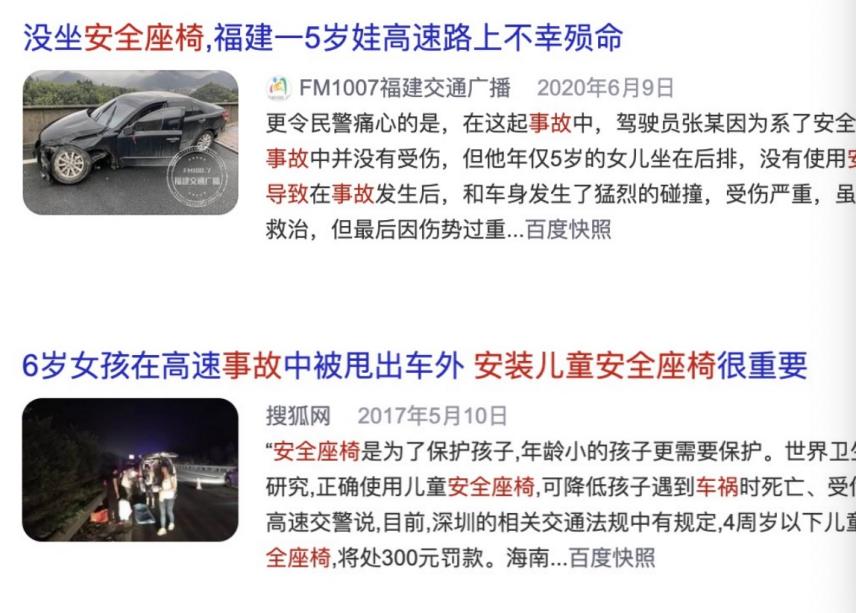This screenshot has height=613, width=856.
Task: Open 百度快照 for the Fujian accident result
Action: [568, 229]
